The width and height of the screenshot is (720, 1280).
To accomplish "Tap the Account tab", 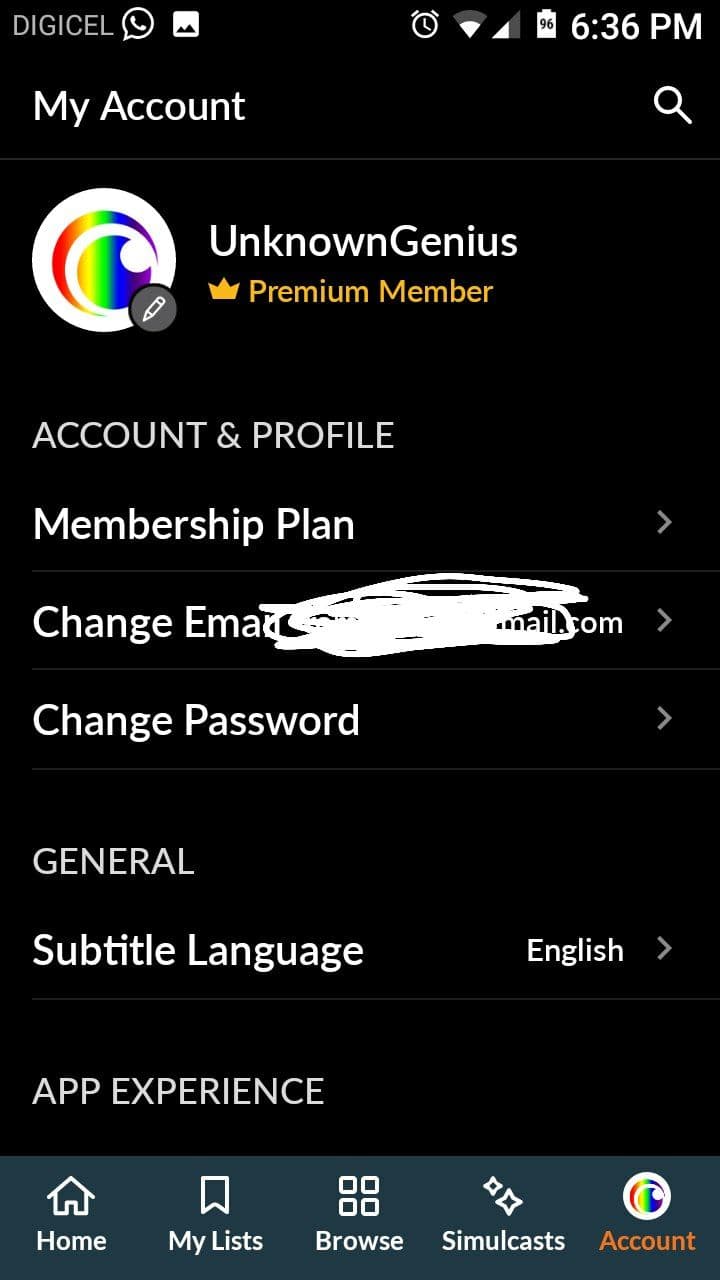I will (647, 1215).
